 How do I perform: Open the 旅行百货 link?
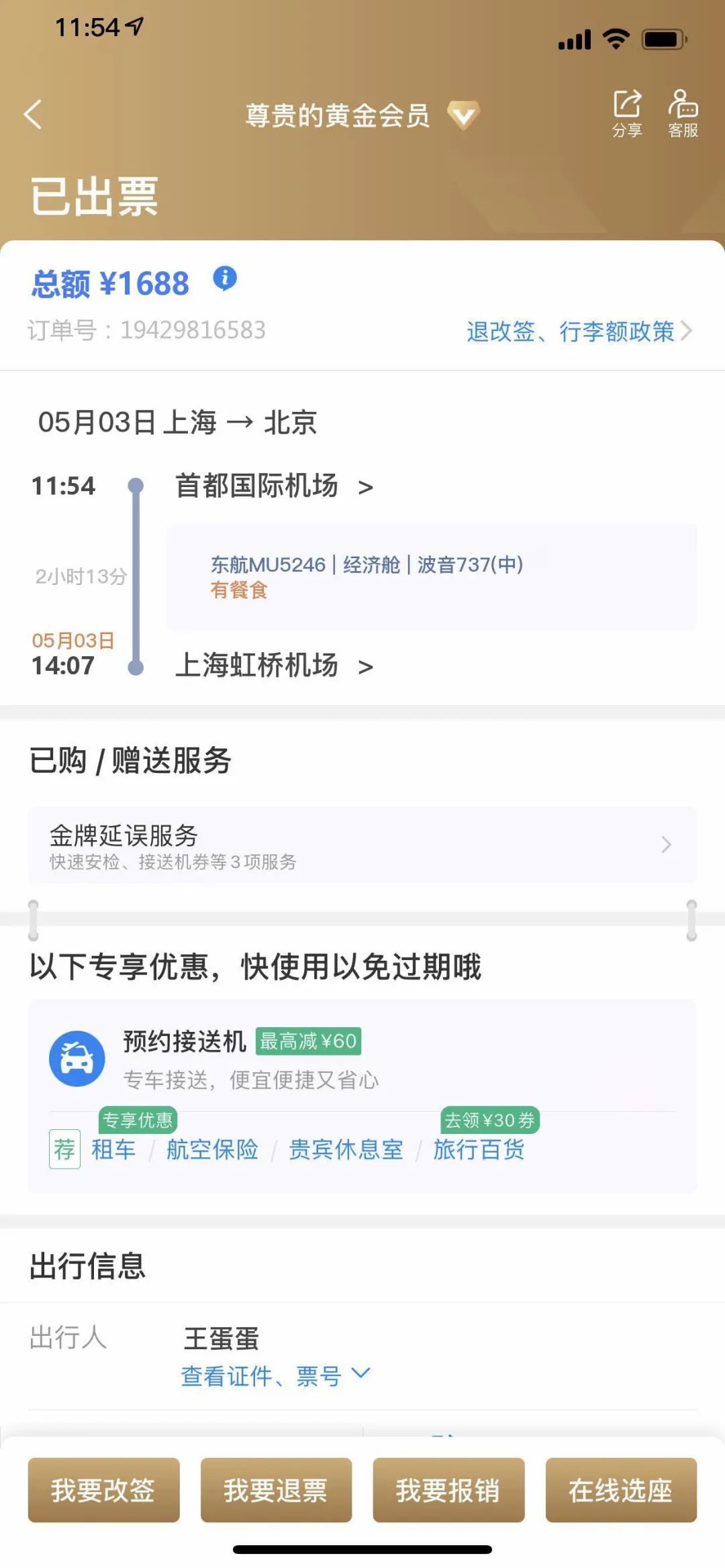tap(479, 1149)
